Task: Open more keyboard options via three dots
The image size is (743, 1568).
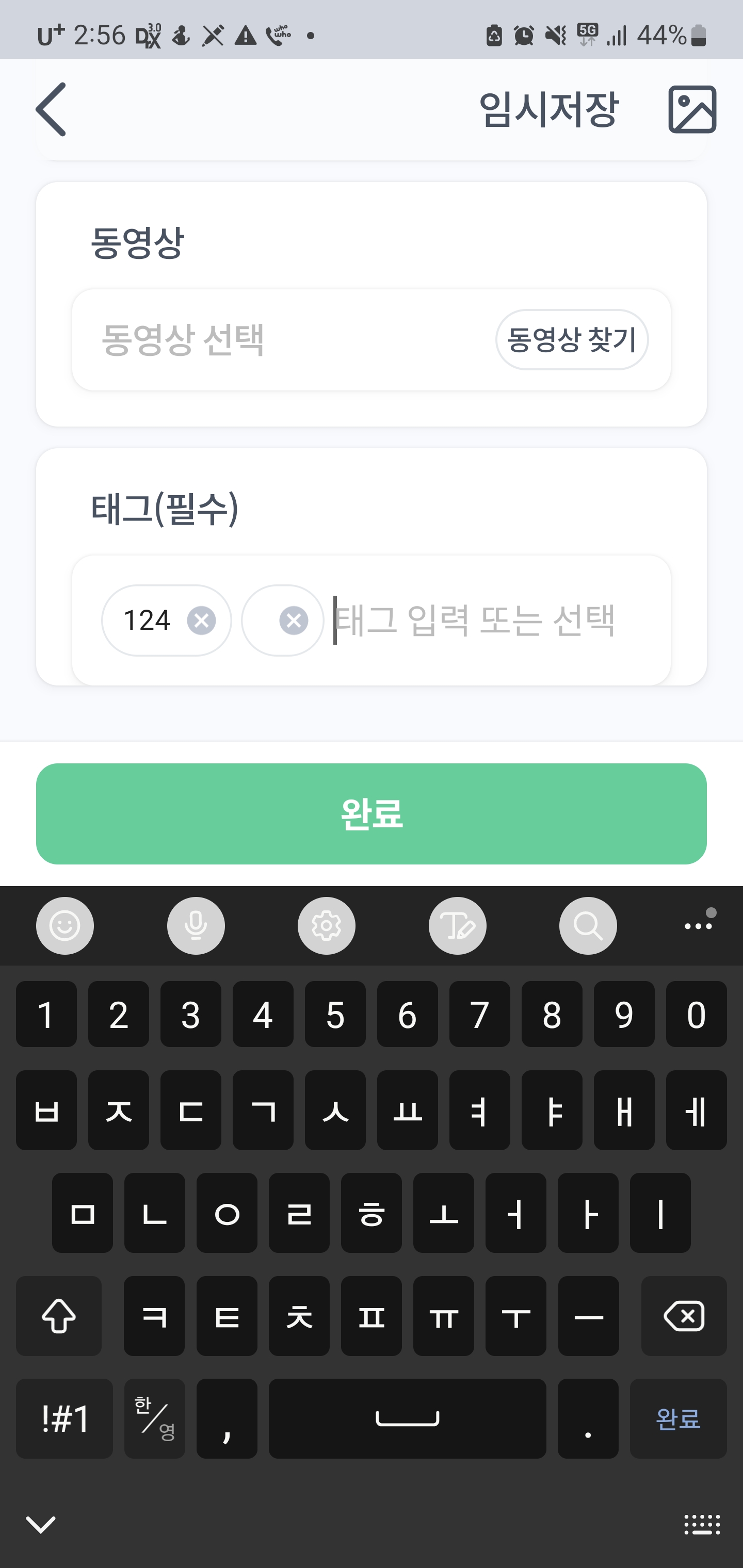Action: point(698,926)
